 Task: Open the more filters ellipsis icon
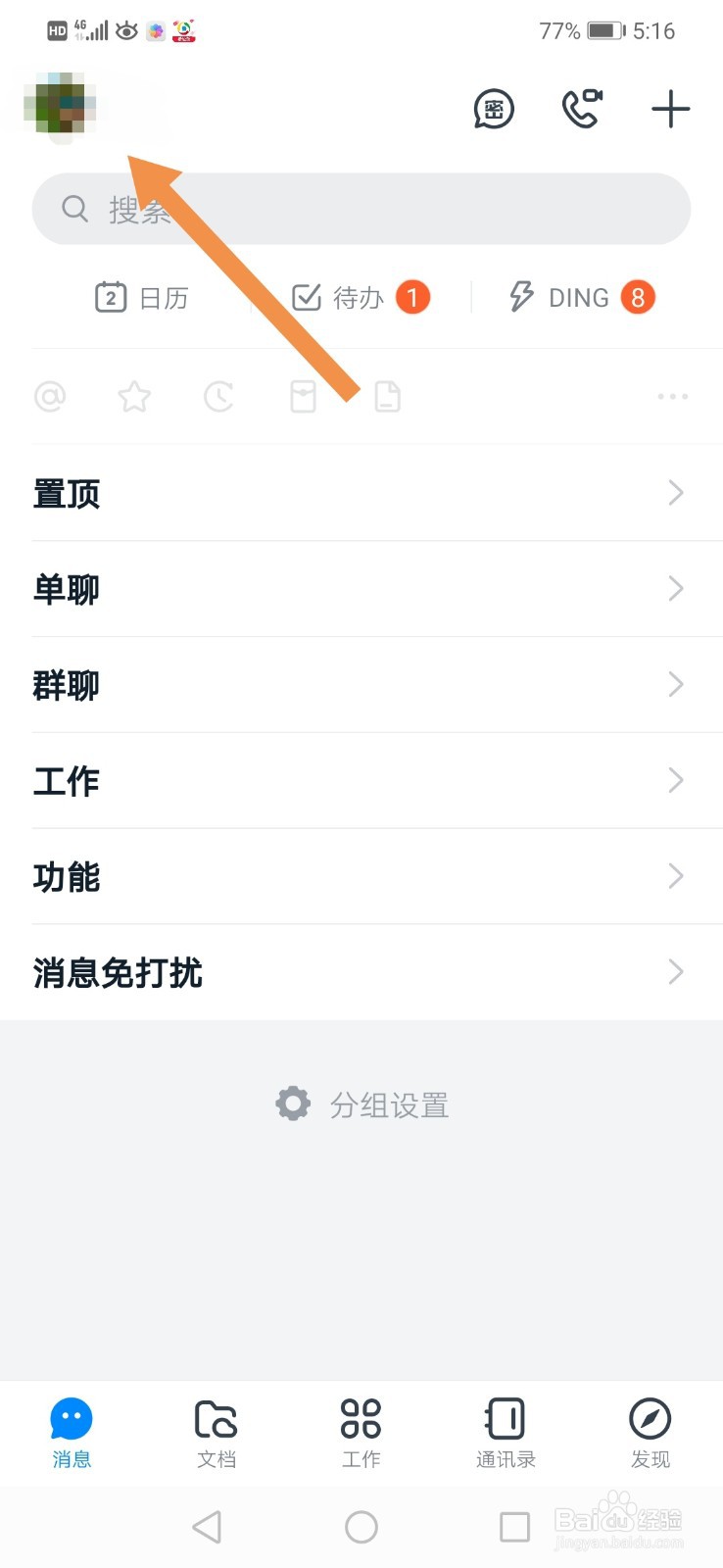point(673,396)
